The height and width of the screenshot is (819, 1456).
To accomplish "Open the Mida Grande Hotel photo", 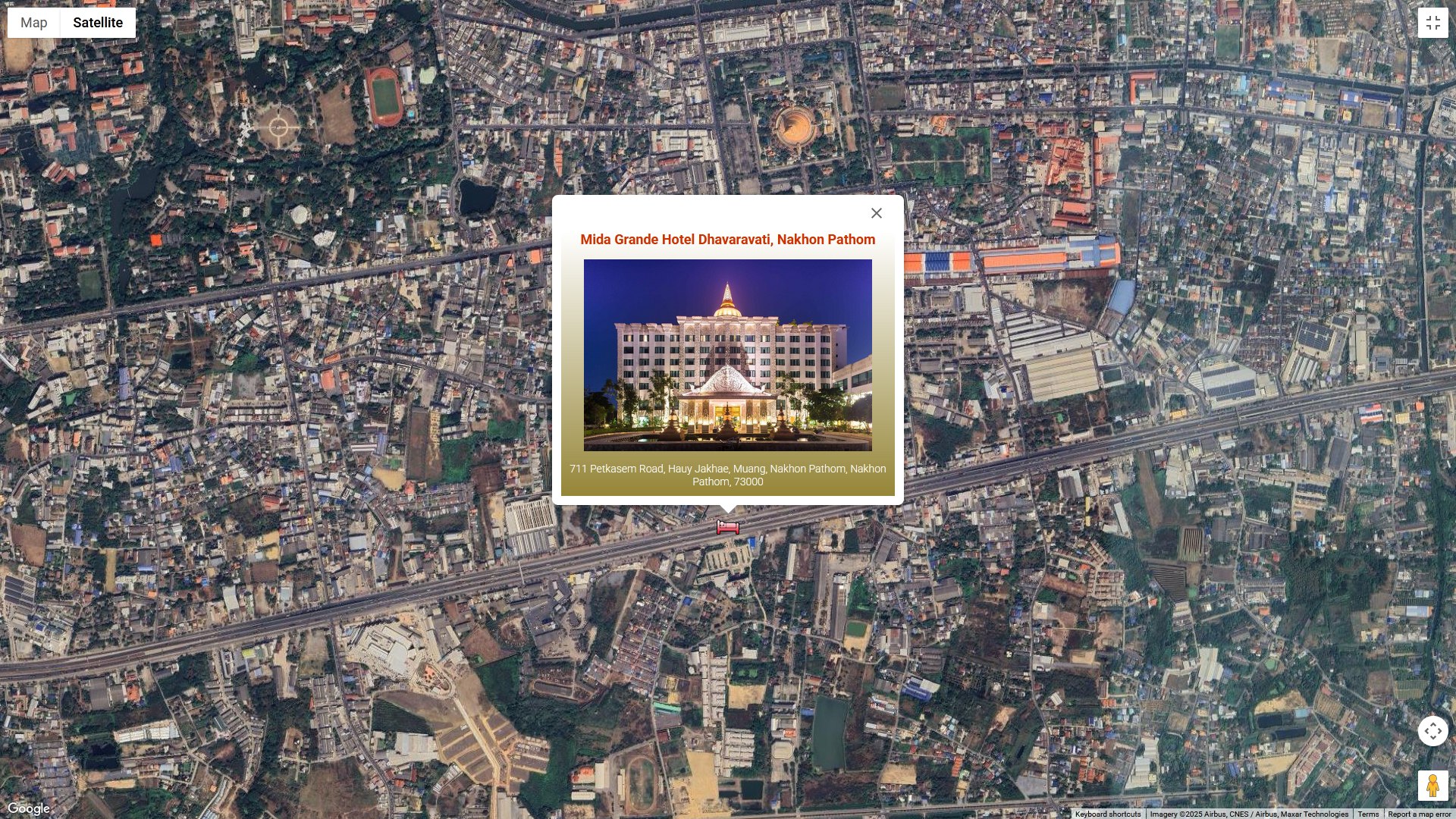I will pos(727,355).
